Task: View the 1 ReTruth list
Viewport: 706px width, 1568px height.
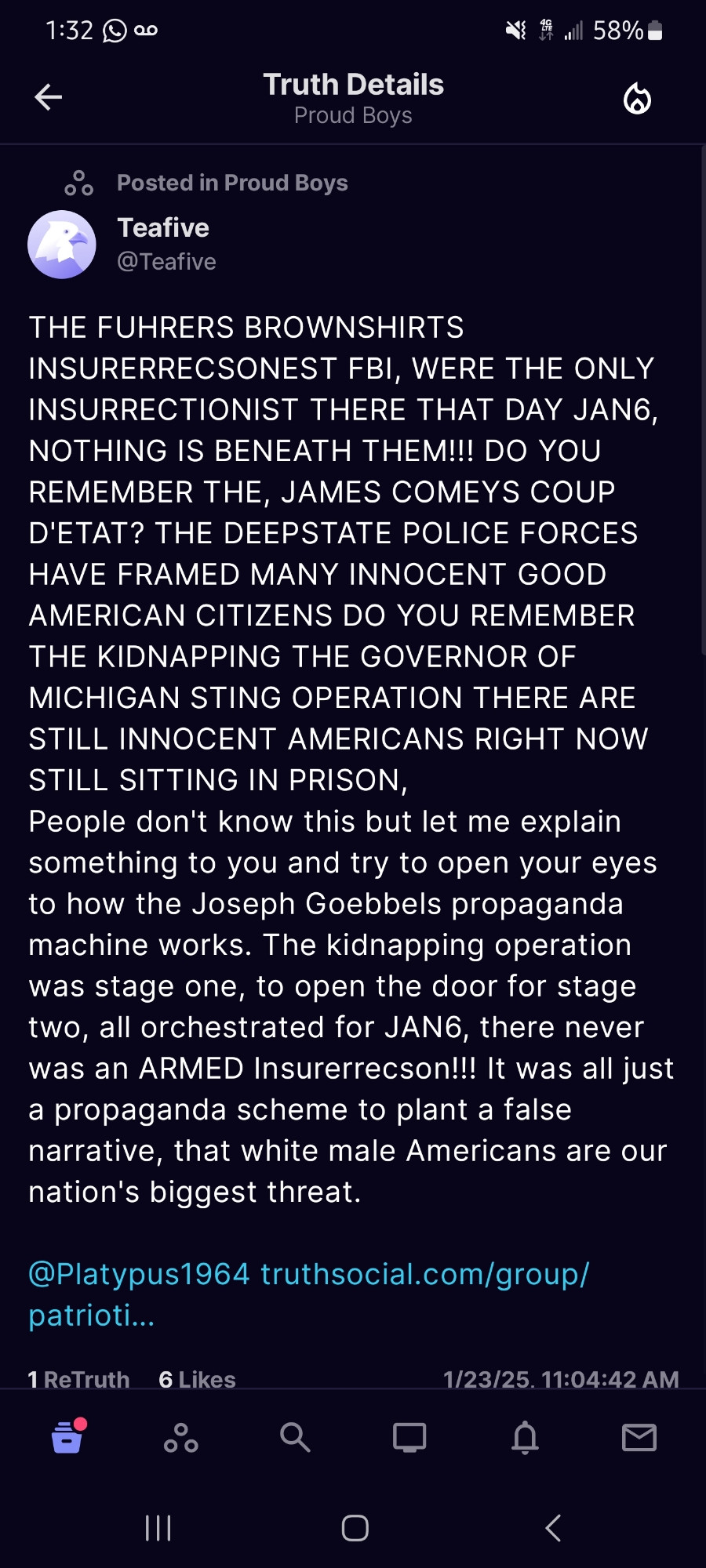Action: [x=78, y=1379]
